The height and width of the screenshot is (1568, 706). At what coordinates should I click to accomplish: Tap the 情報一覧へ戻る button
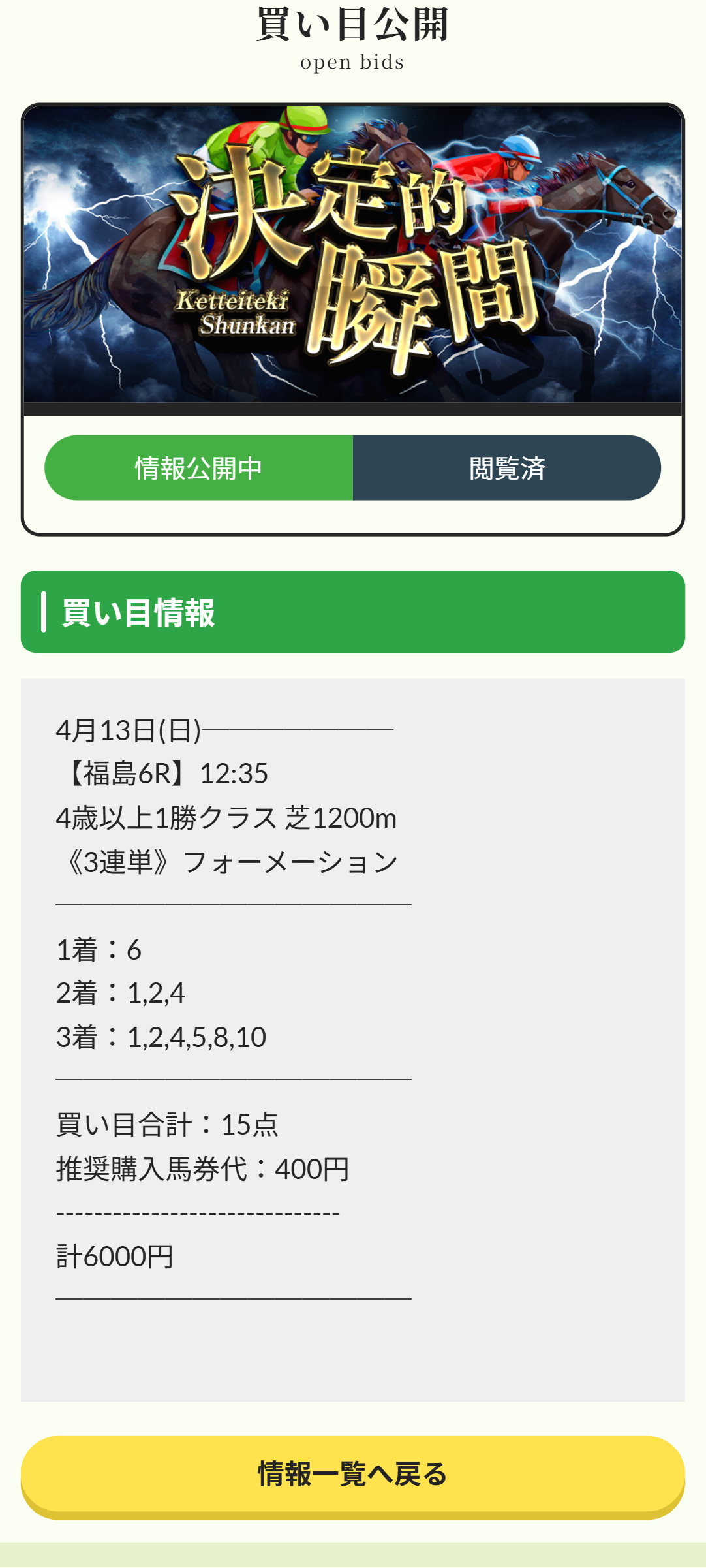click(352, 1476)
